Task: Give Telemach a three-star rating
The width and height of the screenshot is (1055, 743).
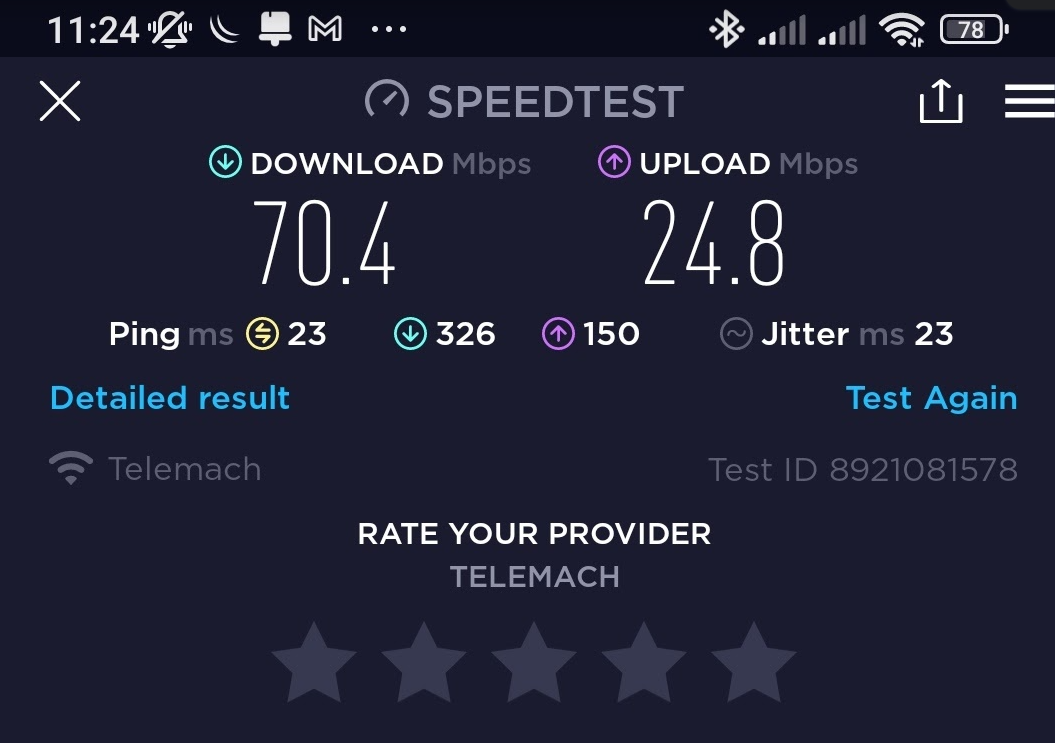Action: [534, 663]
